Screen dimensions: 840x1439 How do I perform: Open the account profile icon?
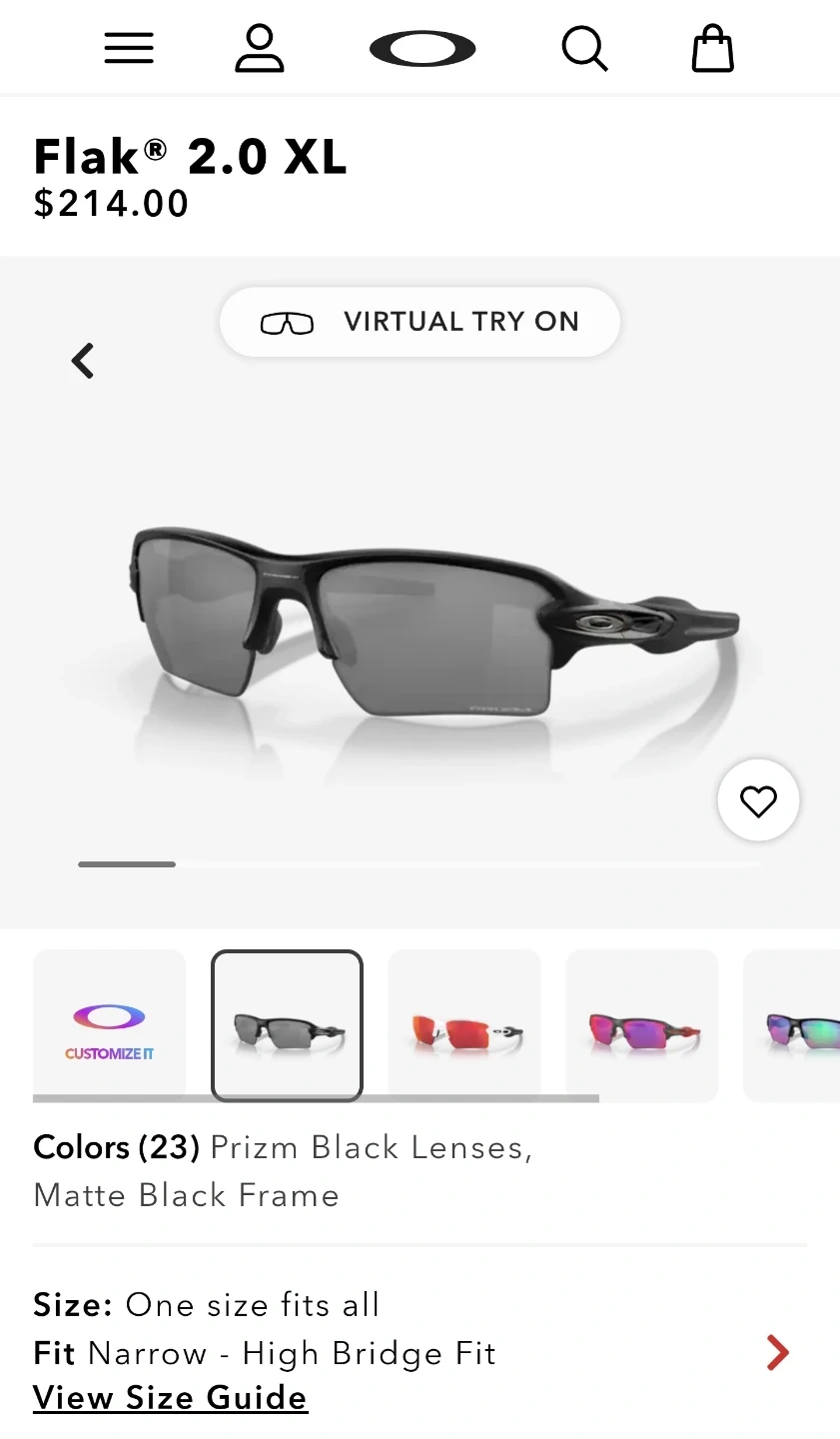[x=259, y=48]
